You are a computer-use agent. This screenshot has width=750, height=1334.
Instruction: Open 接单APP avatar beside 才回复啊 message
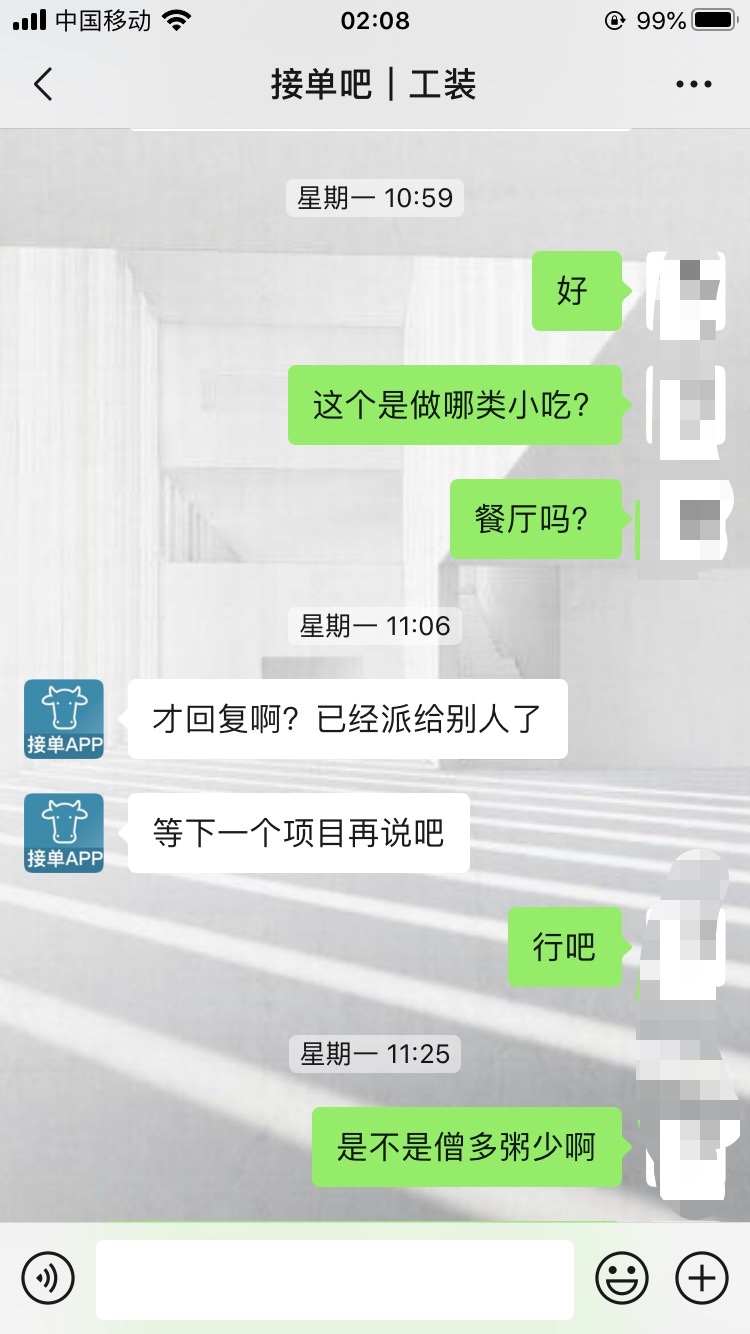64,719
